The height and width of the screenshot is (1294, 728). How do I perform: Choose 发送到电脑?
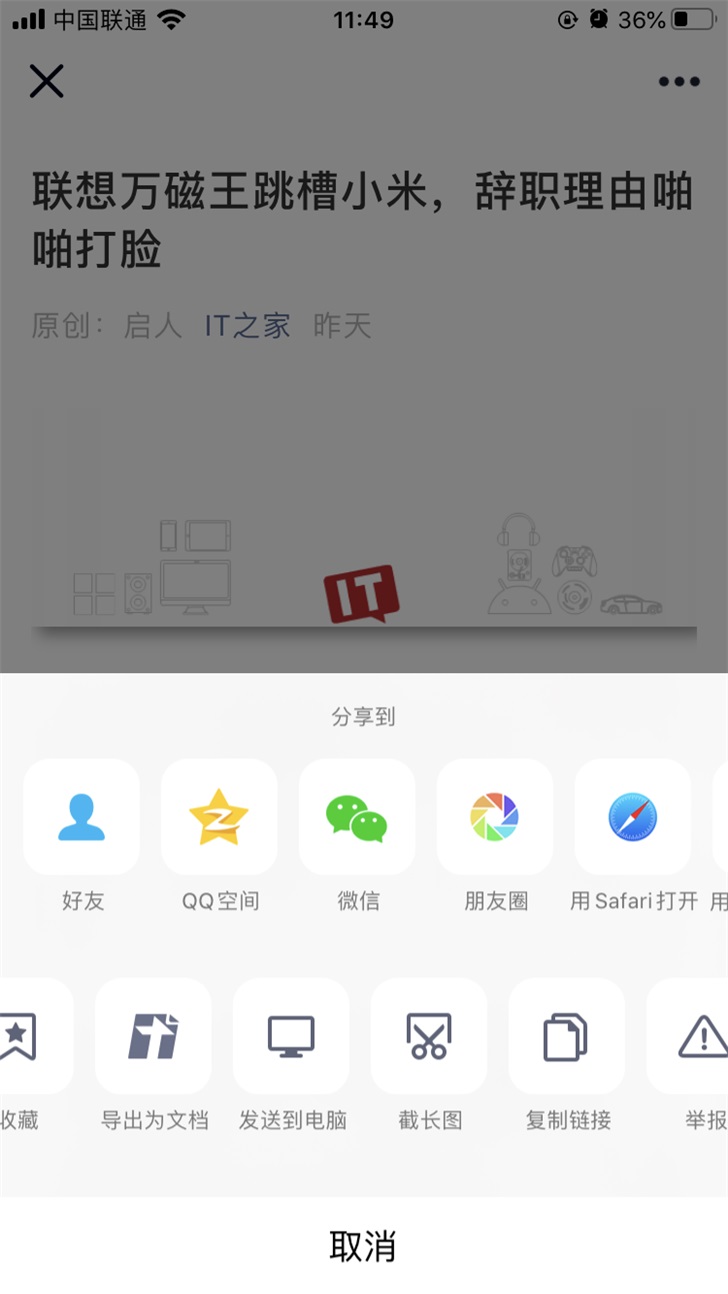(291, 1037)
